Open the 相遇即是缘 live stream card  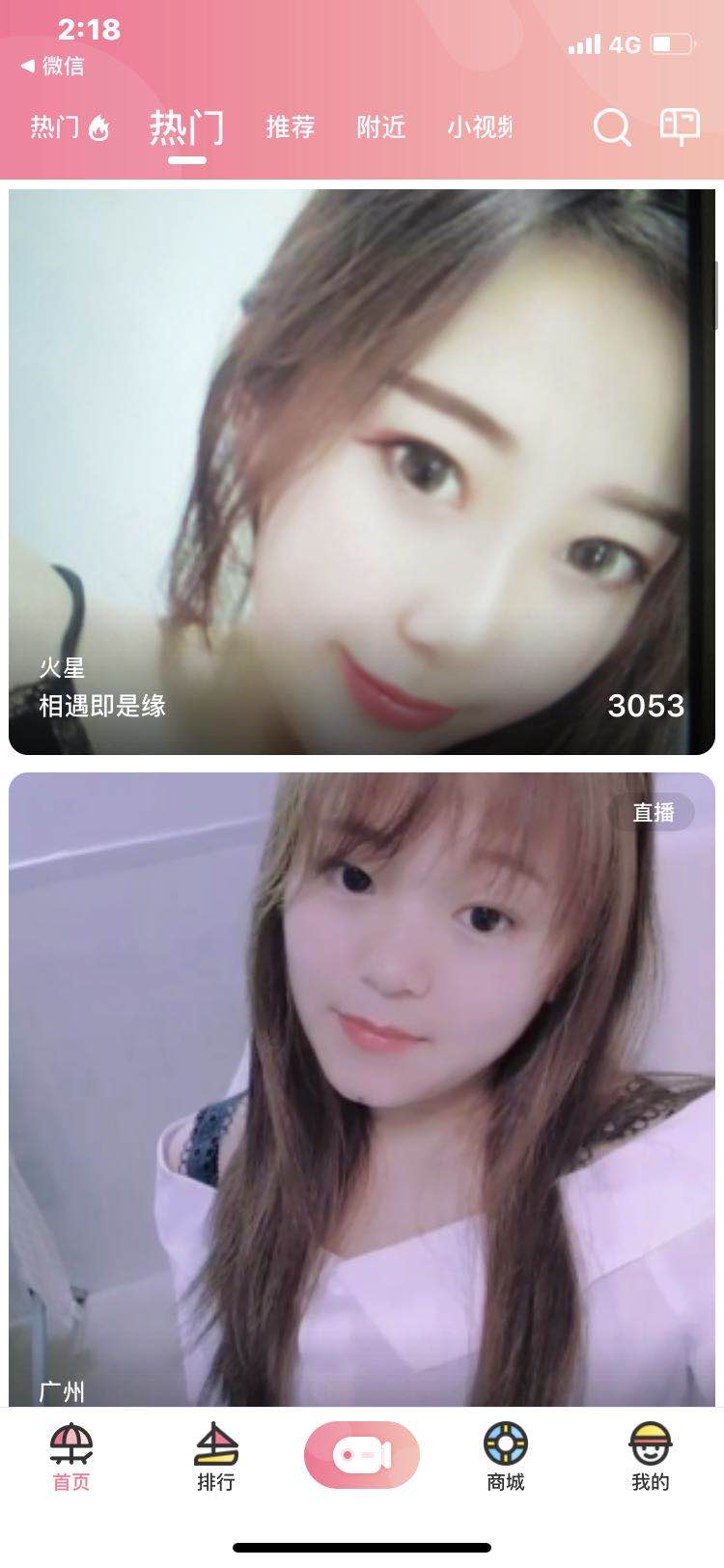pyautogui.click(x=362, y=471)
